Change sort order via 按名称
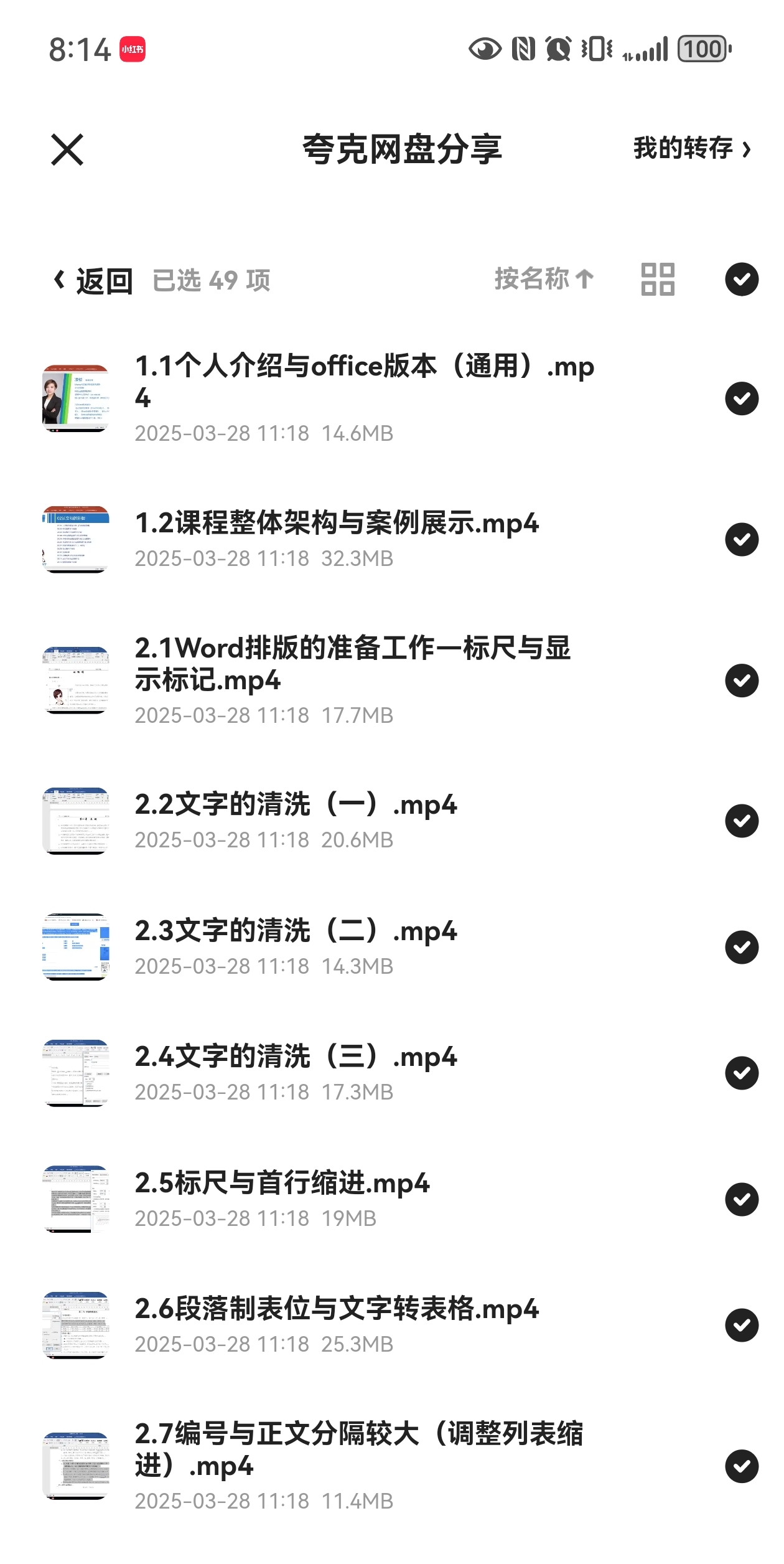This screenshot has width=784, height=1564. point(544,279)
